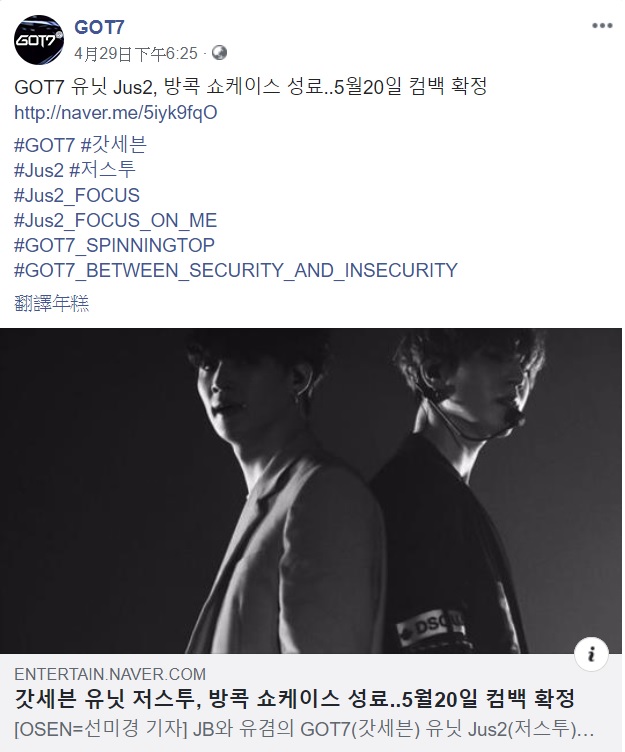Open the #Jus2 hashtag
The height and width of the screenshot is (752, 625).
coord(40,170)
